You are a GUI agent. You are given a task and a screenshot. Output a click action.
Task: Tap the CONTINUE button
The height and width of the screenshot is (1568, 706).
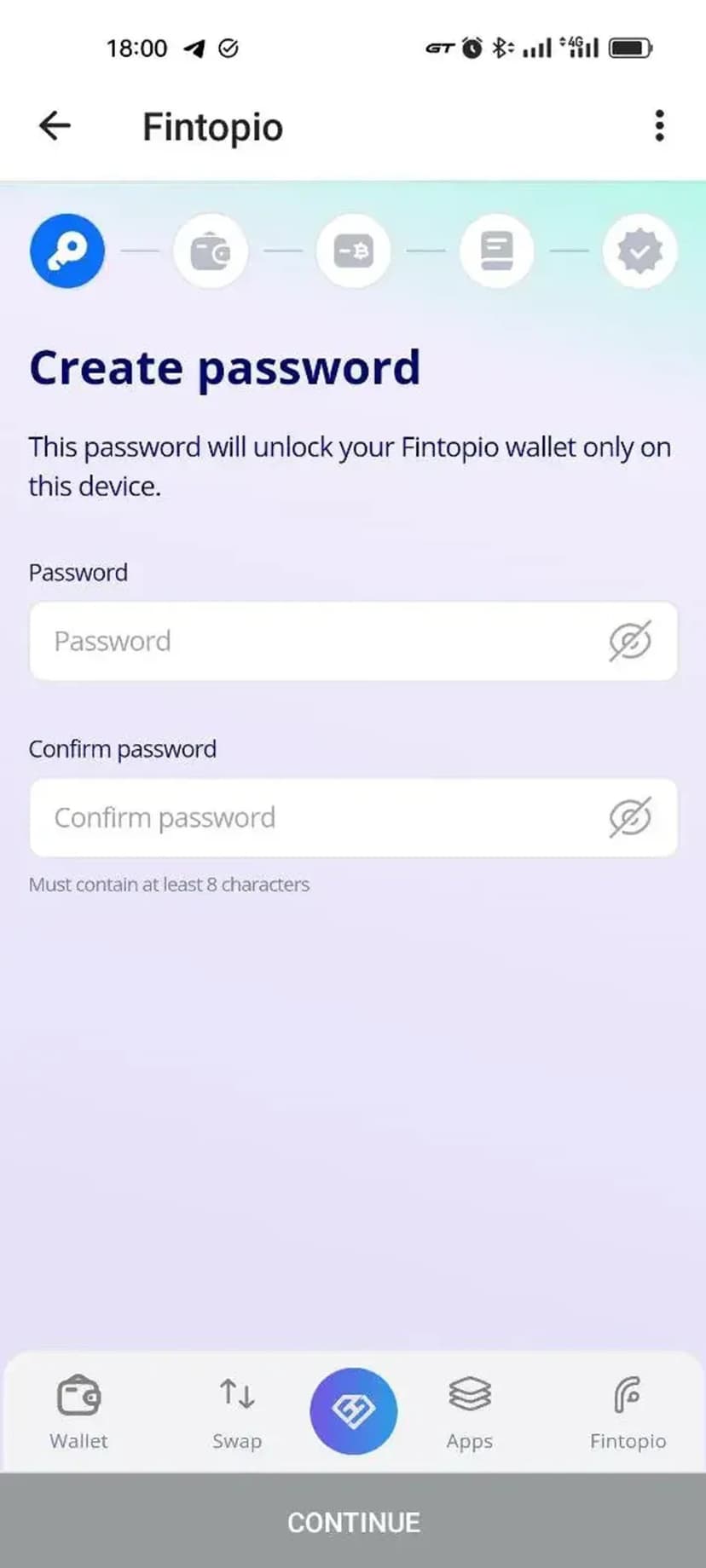[x=353, y=1522]
